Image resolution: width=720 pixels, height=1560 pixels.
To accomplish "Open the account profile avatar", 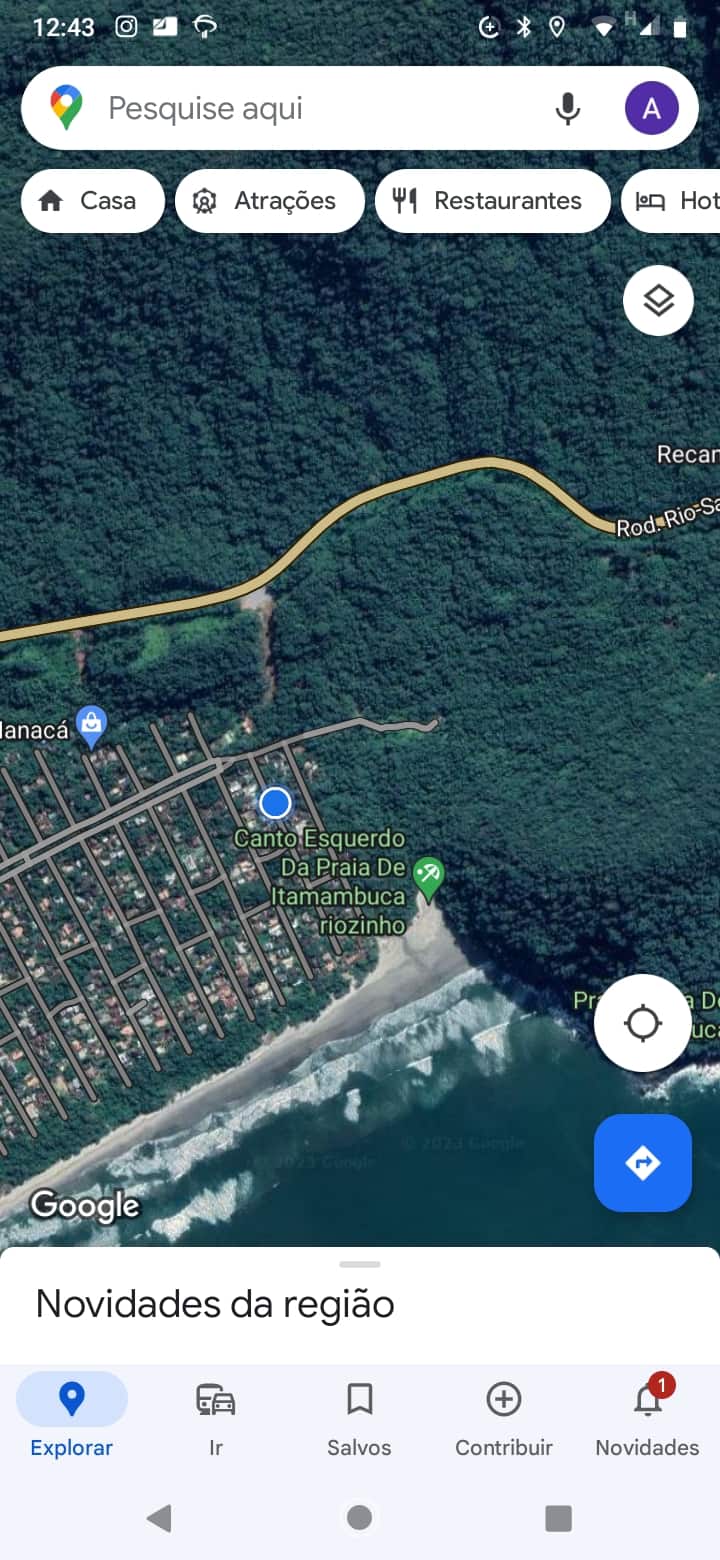I will (x=651, y=108).
